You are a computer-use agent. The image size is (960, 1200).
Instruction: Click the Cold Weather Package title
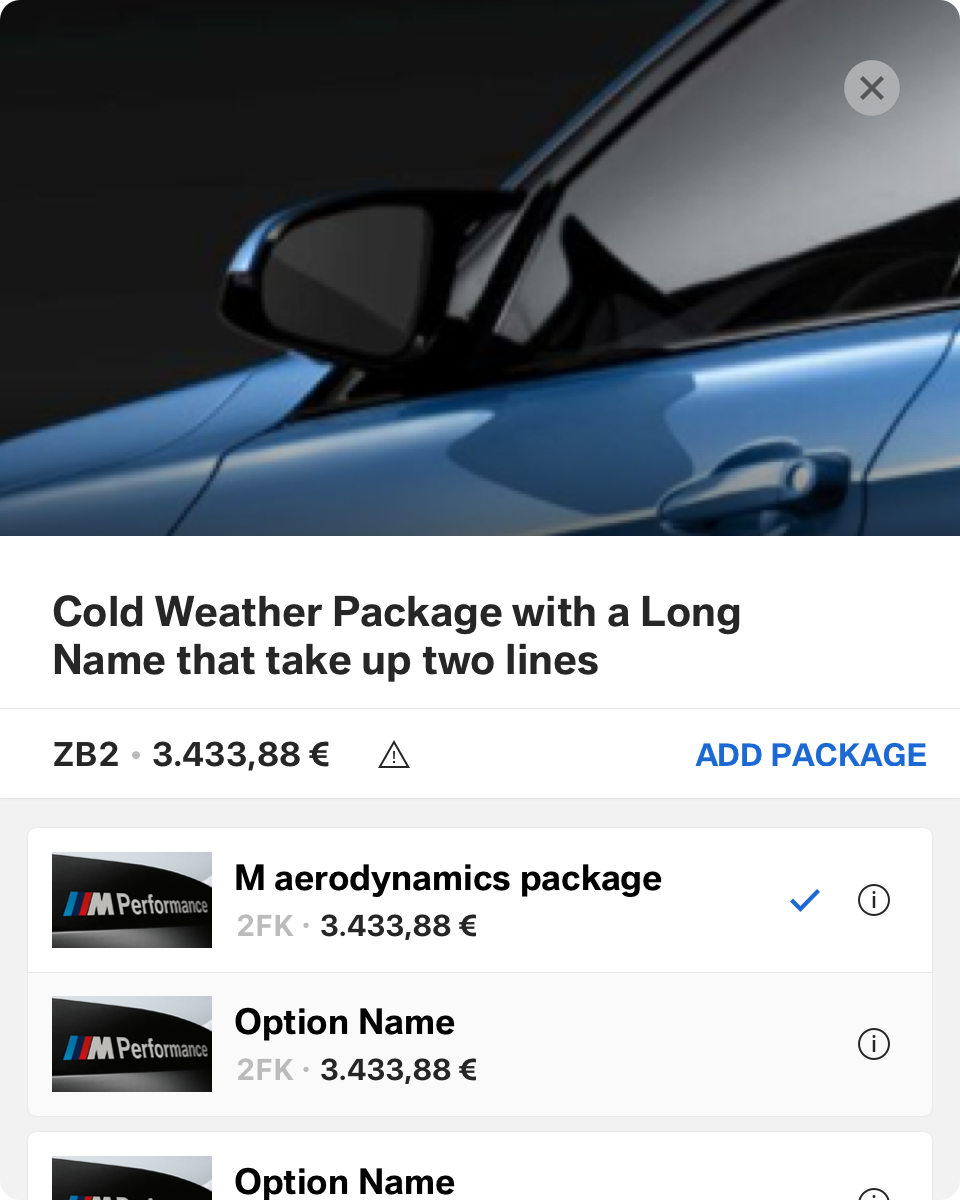397,635
